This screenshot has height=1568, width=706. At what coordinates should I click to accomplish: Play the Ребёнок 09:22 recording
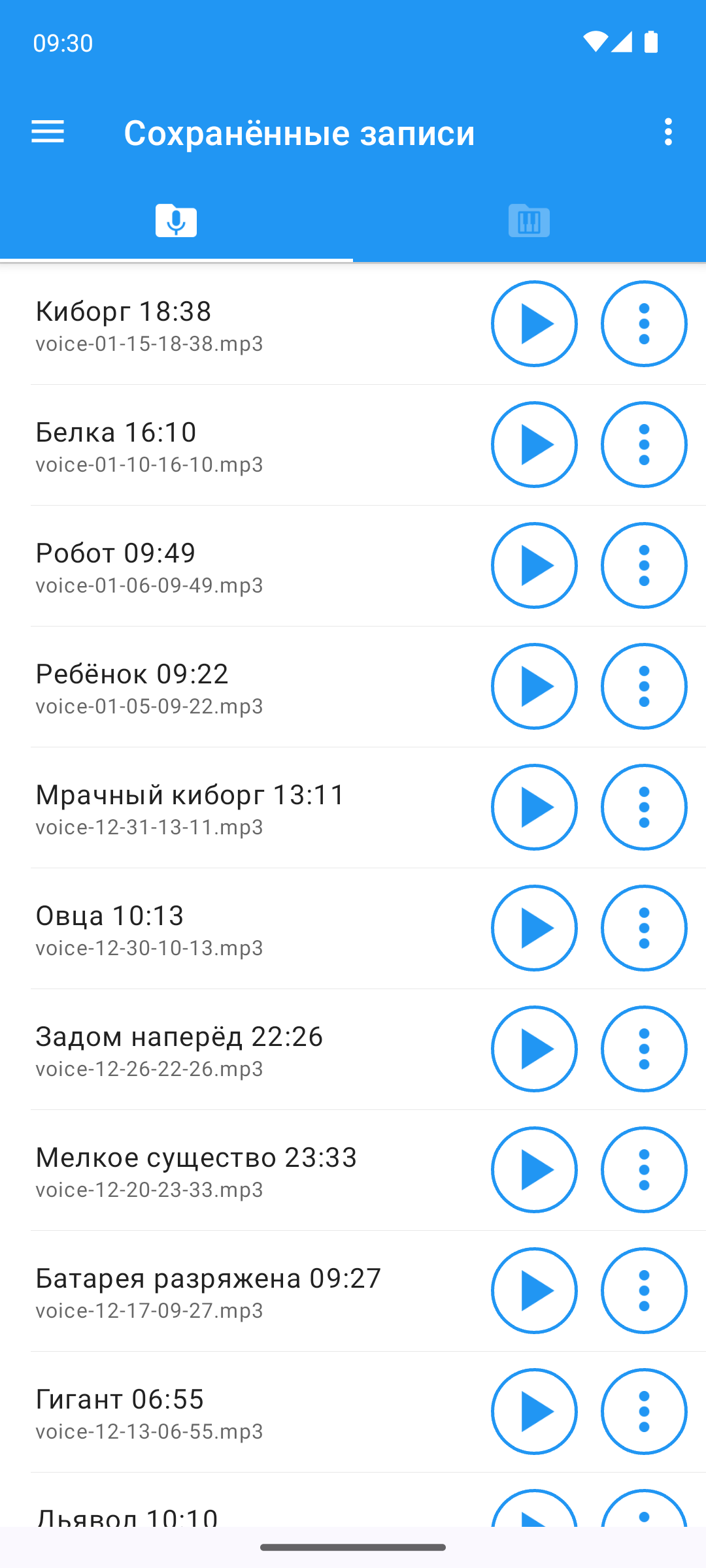click(534, 687)
